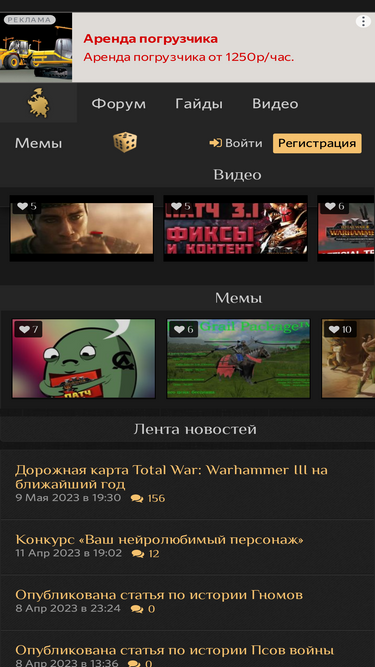Switch to the Видео section

click(x=275, y=104)
